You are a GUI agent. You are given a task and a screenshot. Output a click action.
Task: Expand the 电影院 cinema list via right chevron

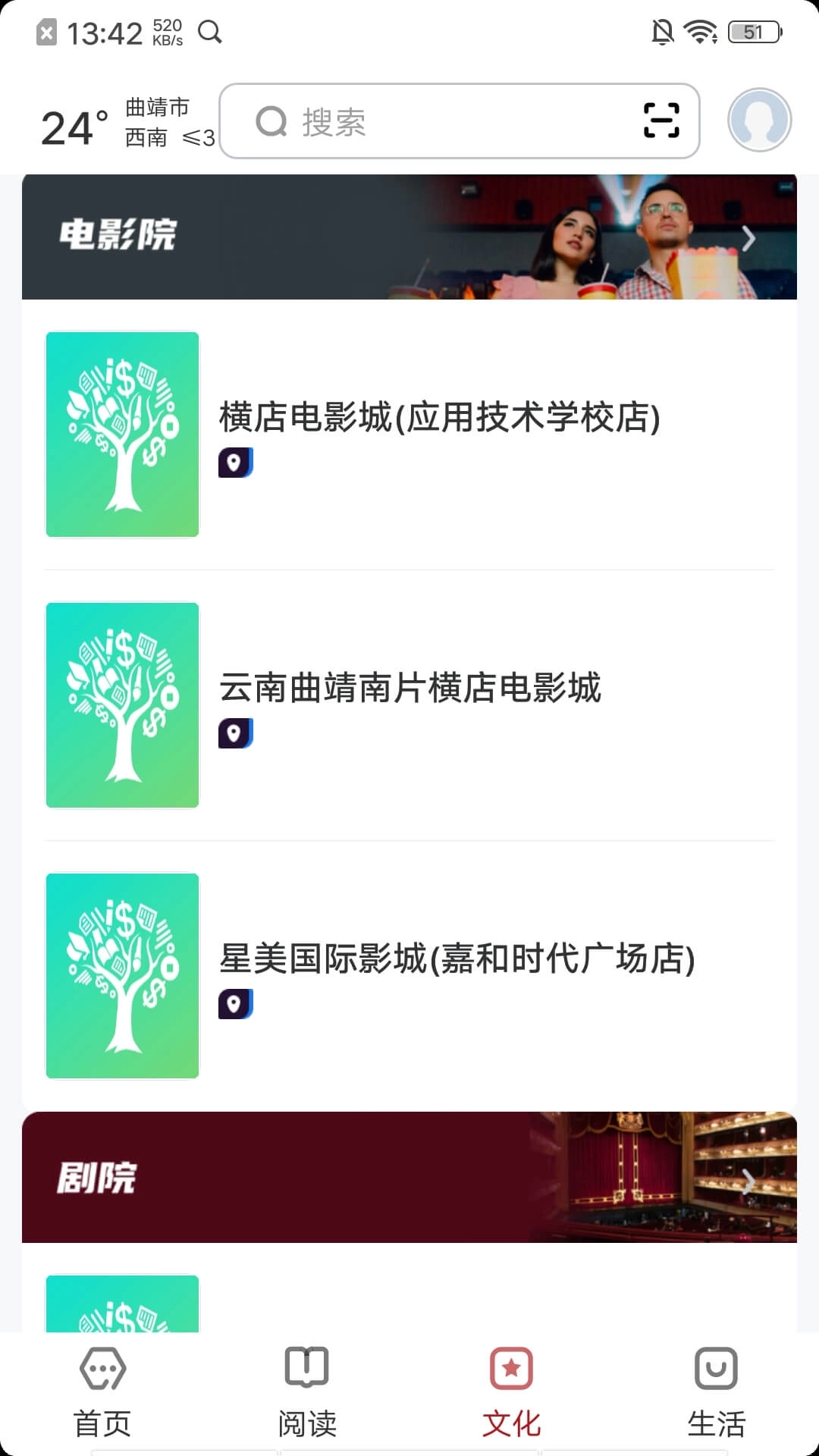(749, 237)
